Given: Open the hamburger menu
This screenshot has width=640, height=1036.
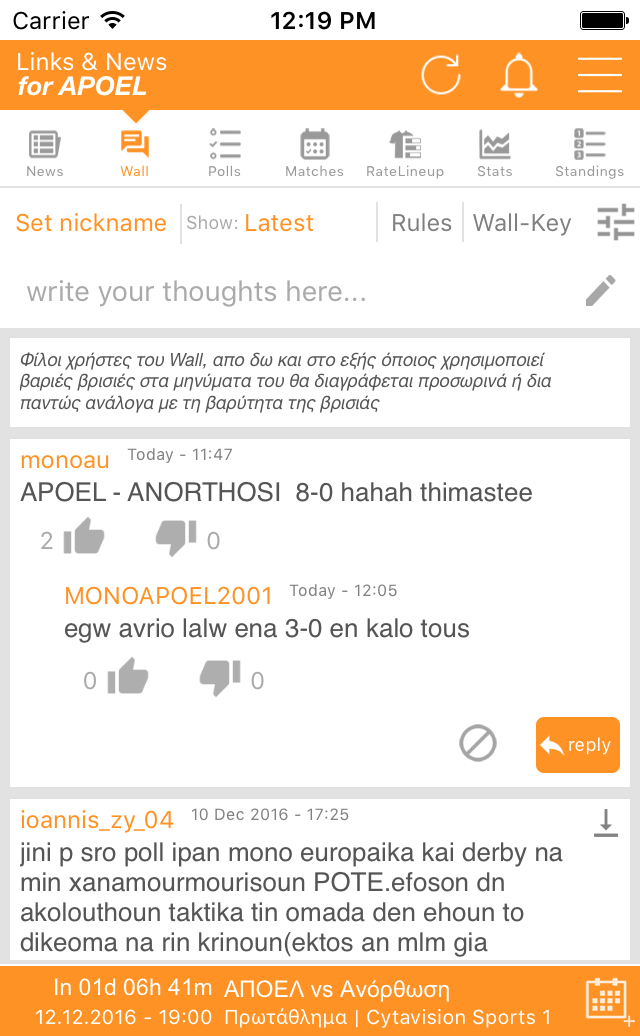Looking at the screenshot, I should click(600, 75).
